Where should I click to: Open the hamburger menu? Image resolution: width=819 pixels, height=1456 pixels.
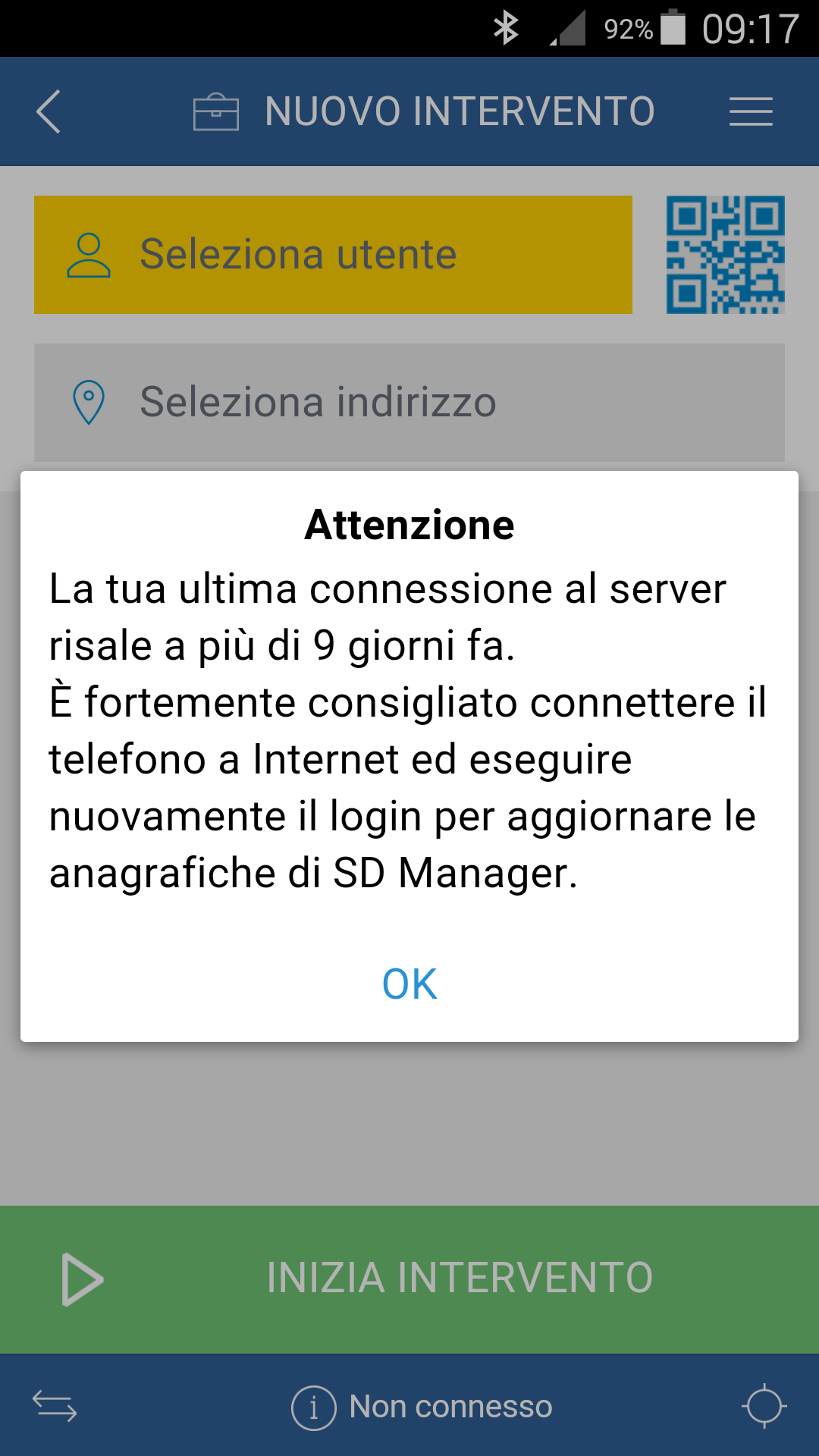click(751, 111)
